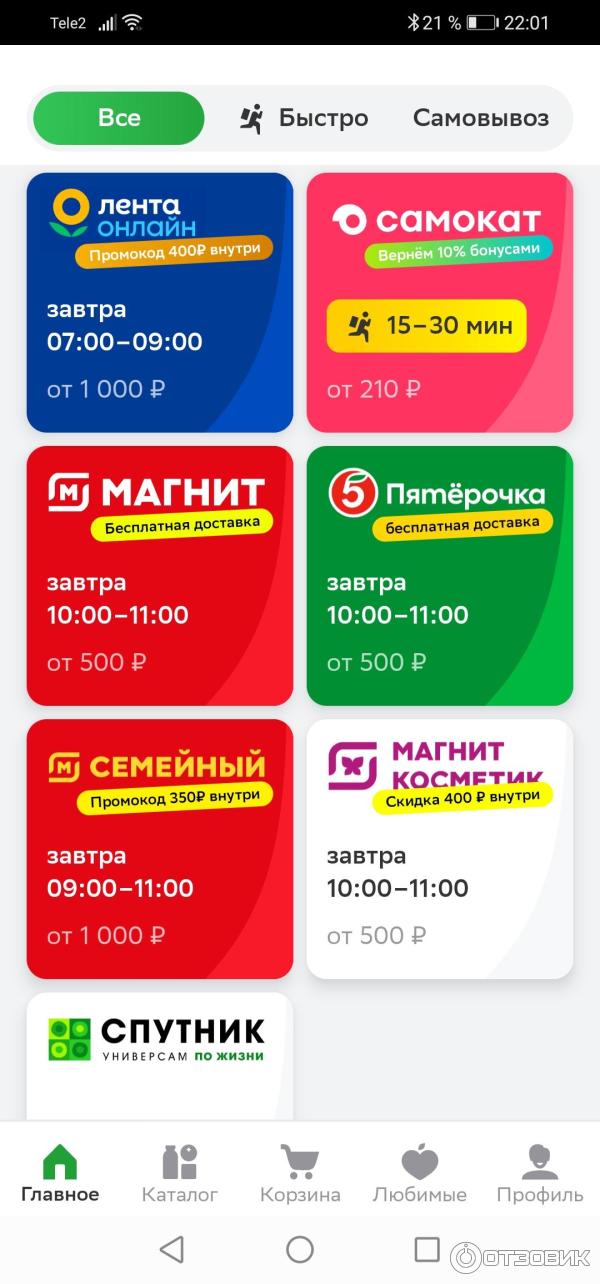Open the red Магнит store card

point(160,575)
